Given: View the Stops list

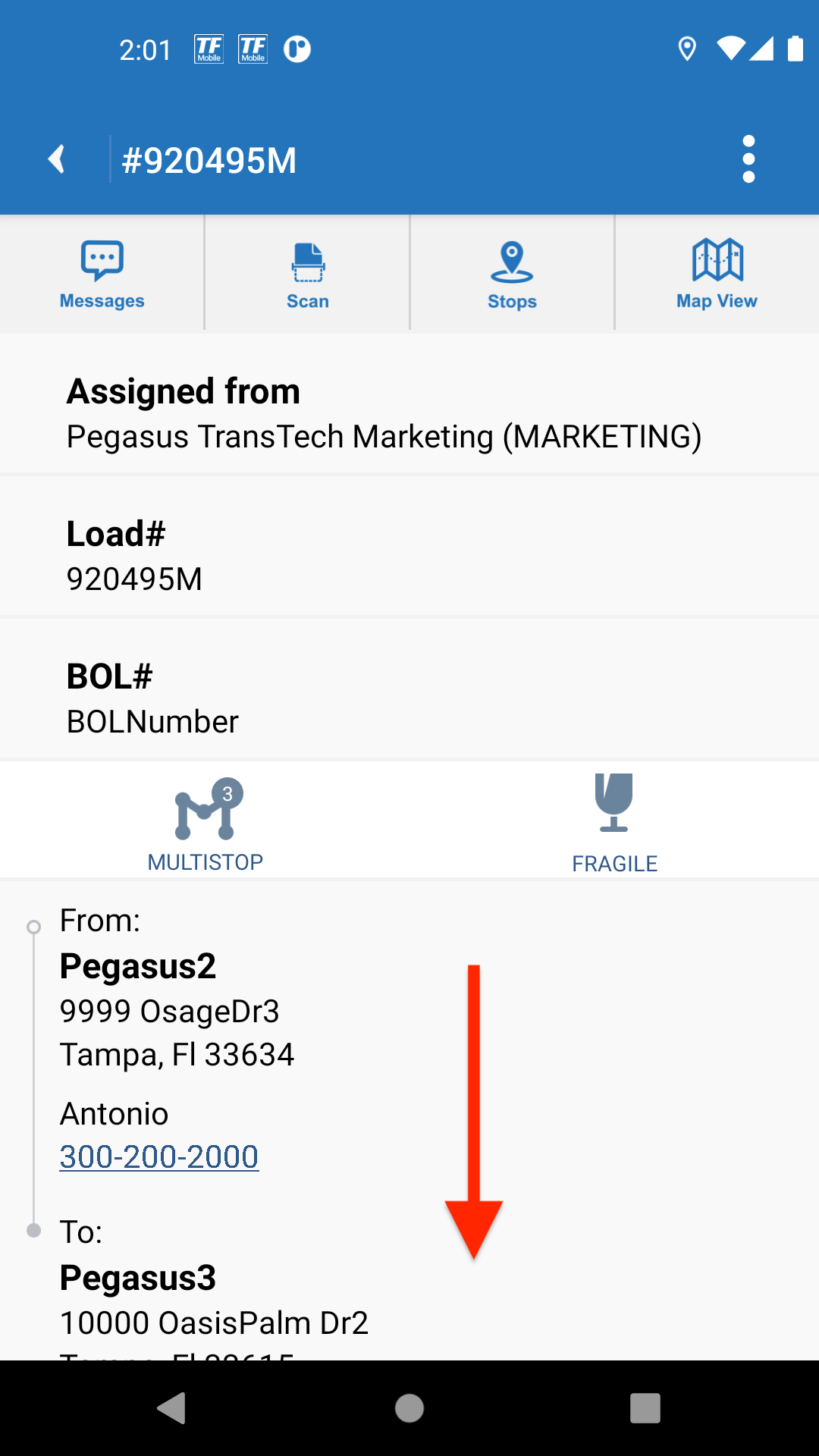Looking at the screenshot, I should 512,275.
